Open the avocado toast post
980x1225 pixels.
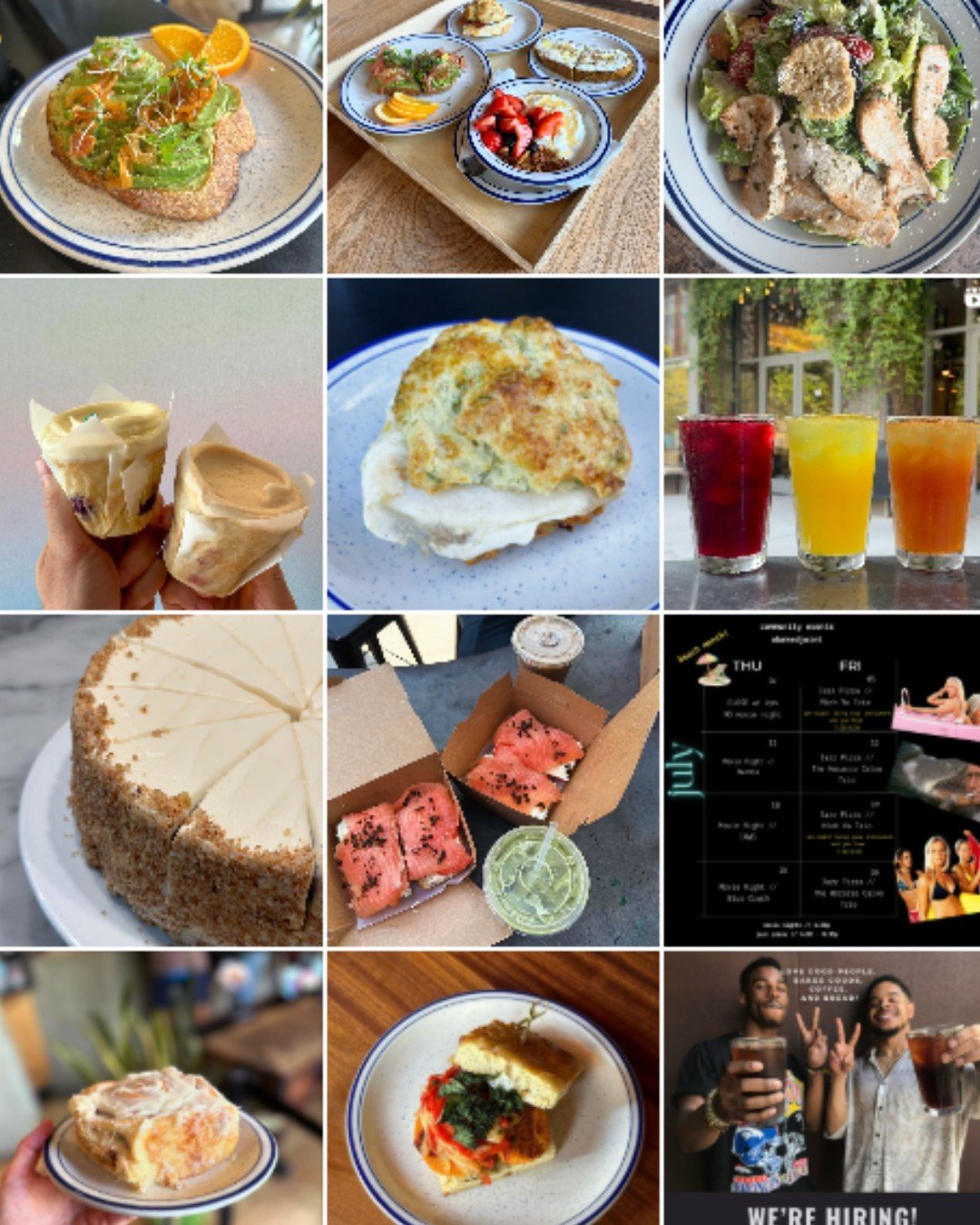(161, 136)
